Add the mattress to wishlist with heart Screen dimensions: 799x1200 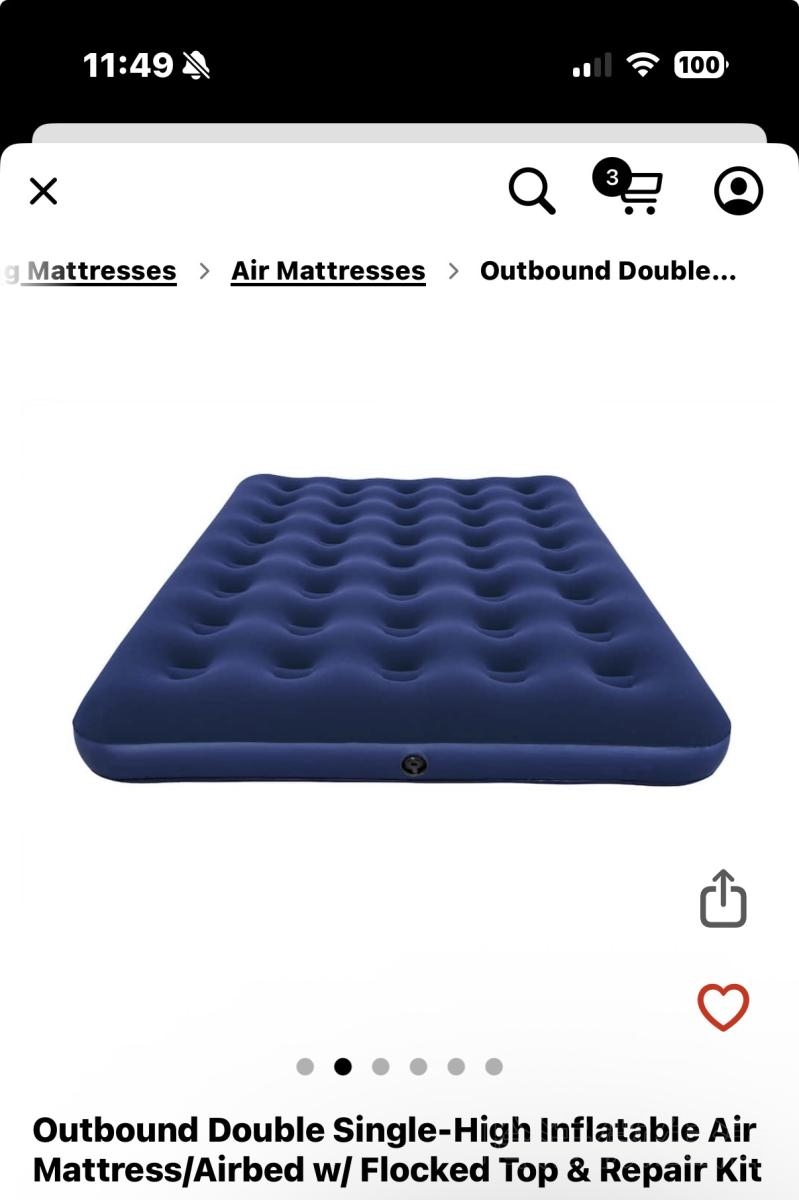[723, 1007]
